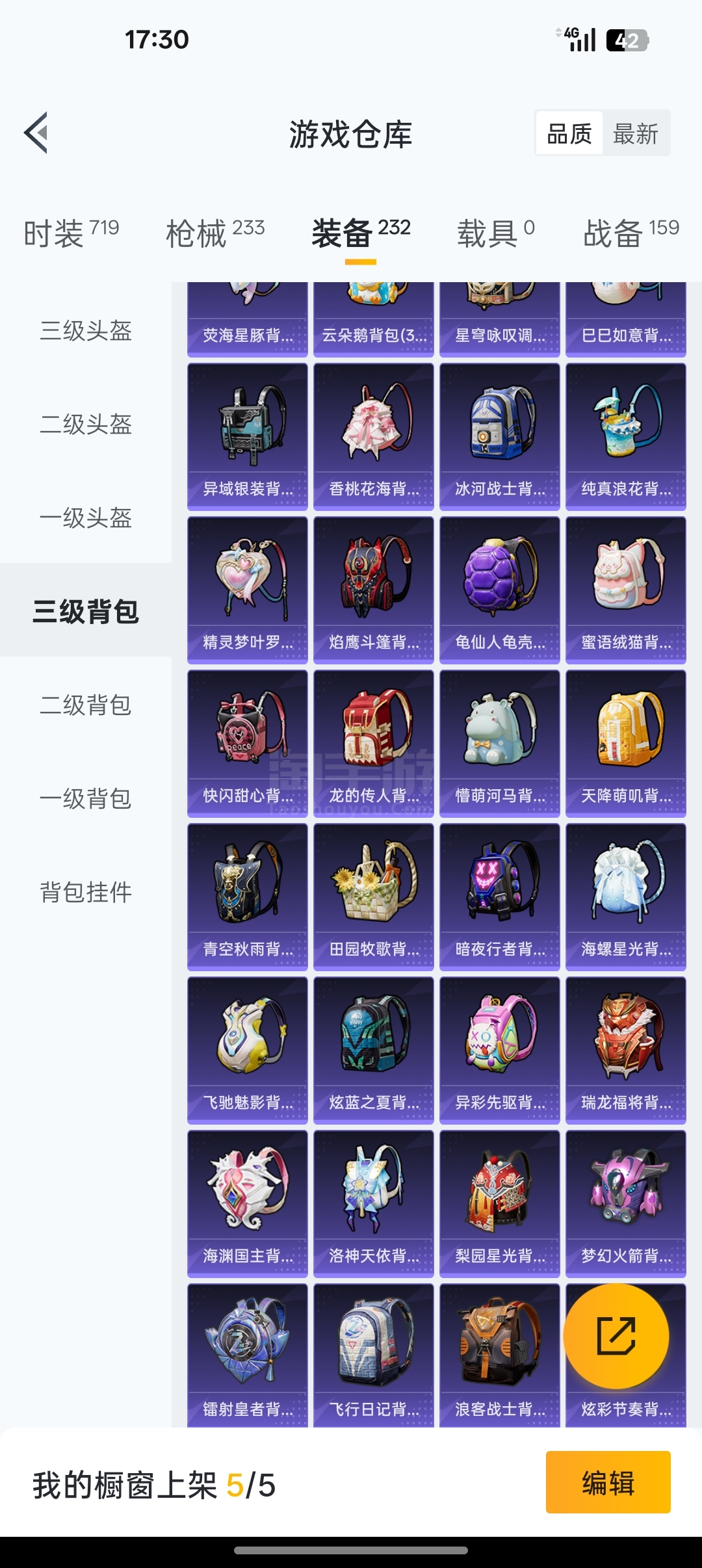Viewport: 702px width, 1568px height.
Task: Go back with the top-left arrow
Action: tap(36, 133)
